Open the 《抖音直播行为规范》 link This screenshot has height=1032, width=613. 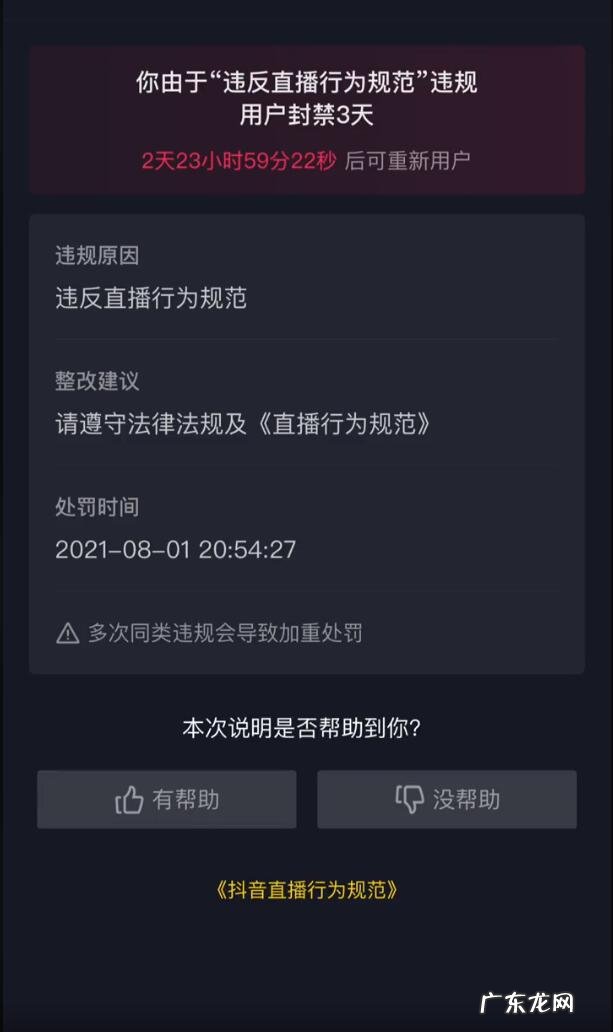pos(307,890)
